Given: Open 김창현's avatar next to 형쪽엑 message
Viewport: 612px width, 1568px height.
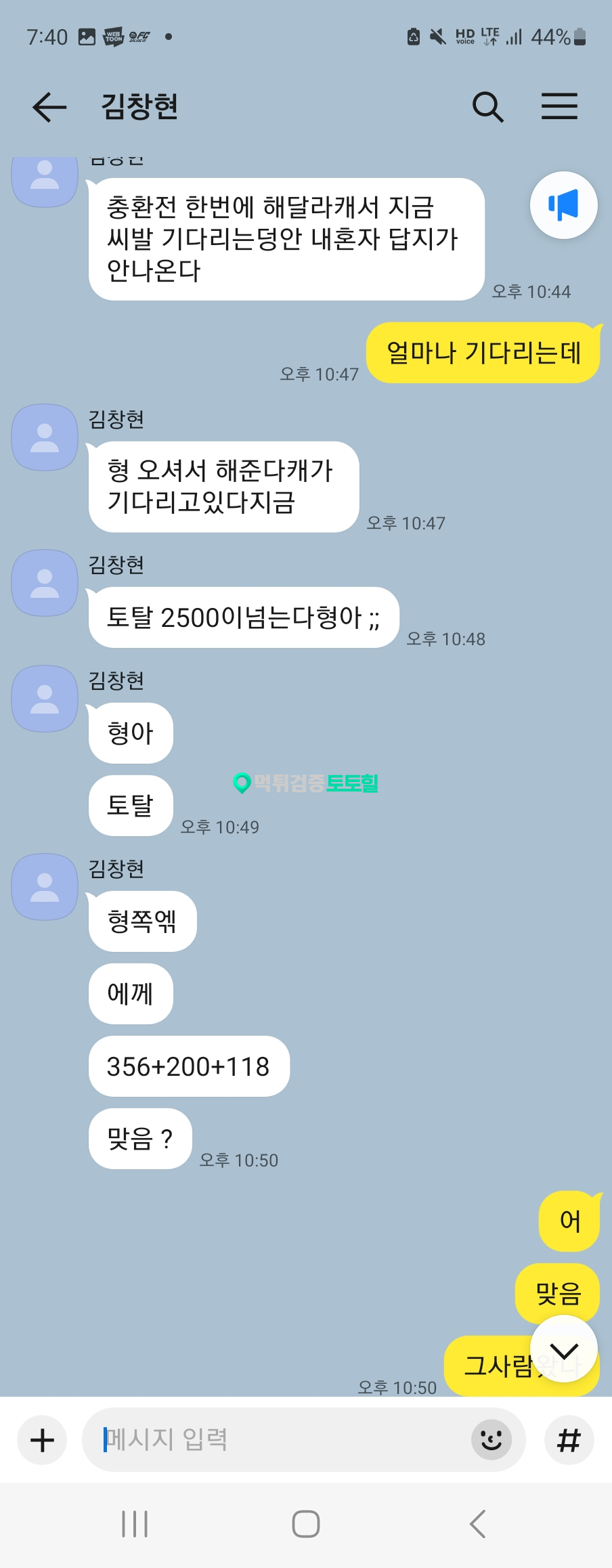Looking at the screenshot, I should pos(45,887).
